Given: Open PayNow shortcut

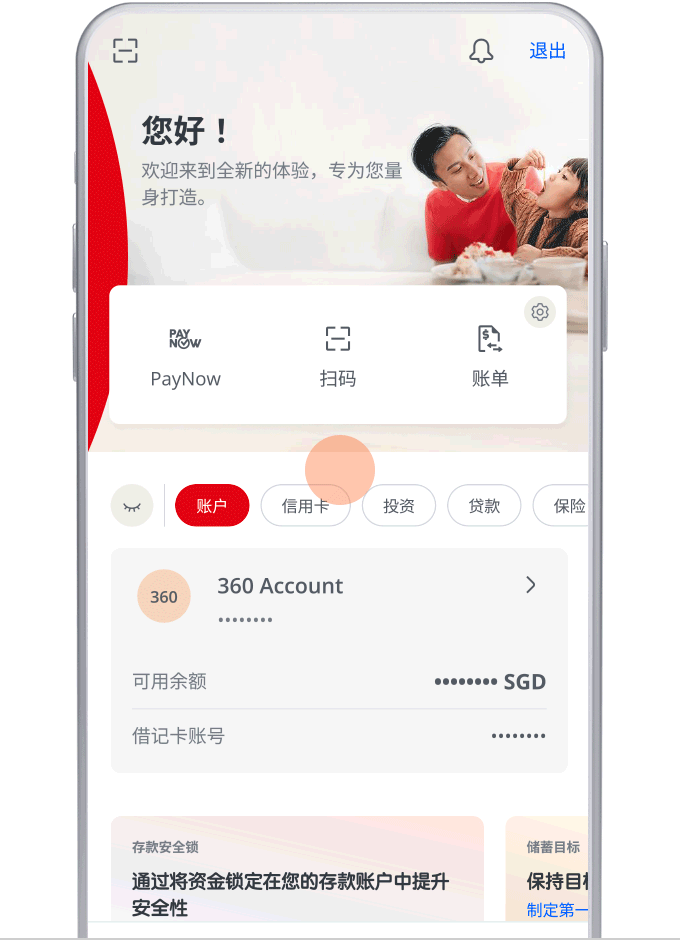Looking at the screenshot, I should [185, 356].
